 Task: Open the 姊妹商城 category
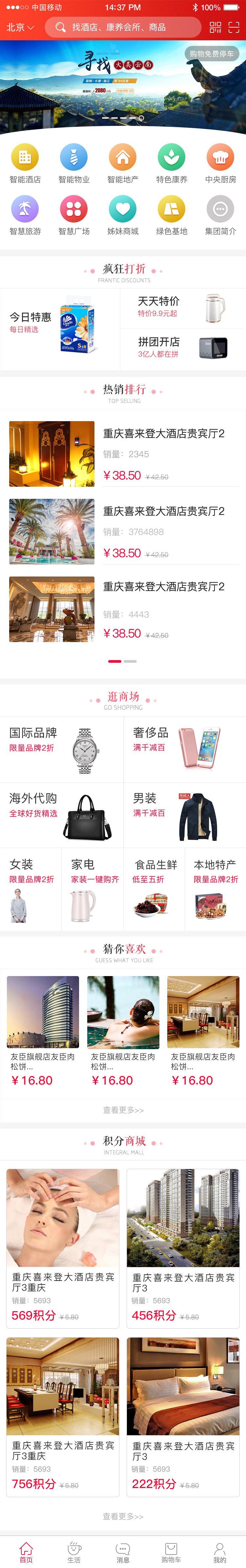point(122,215)
